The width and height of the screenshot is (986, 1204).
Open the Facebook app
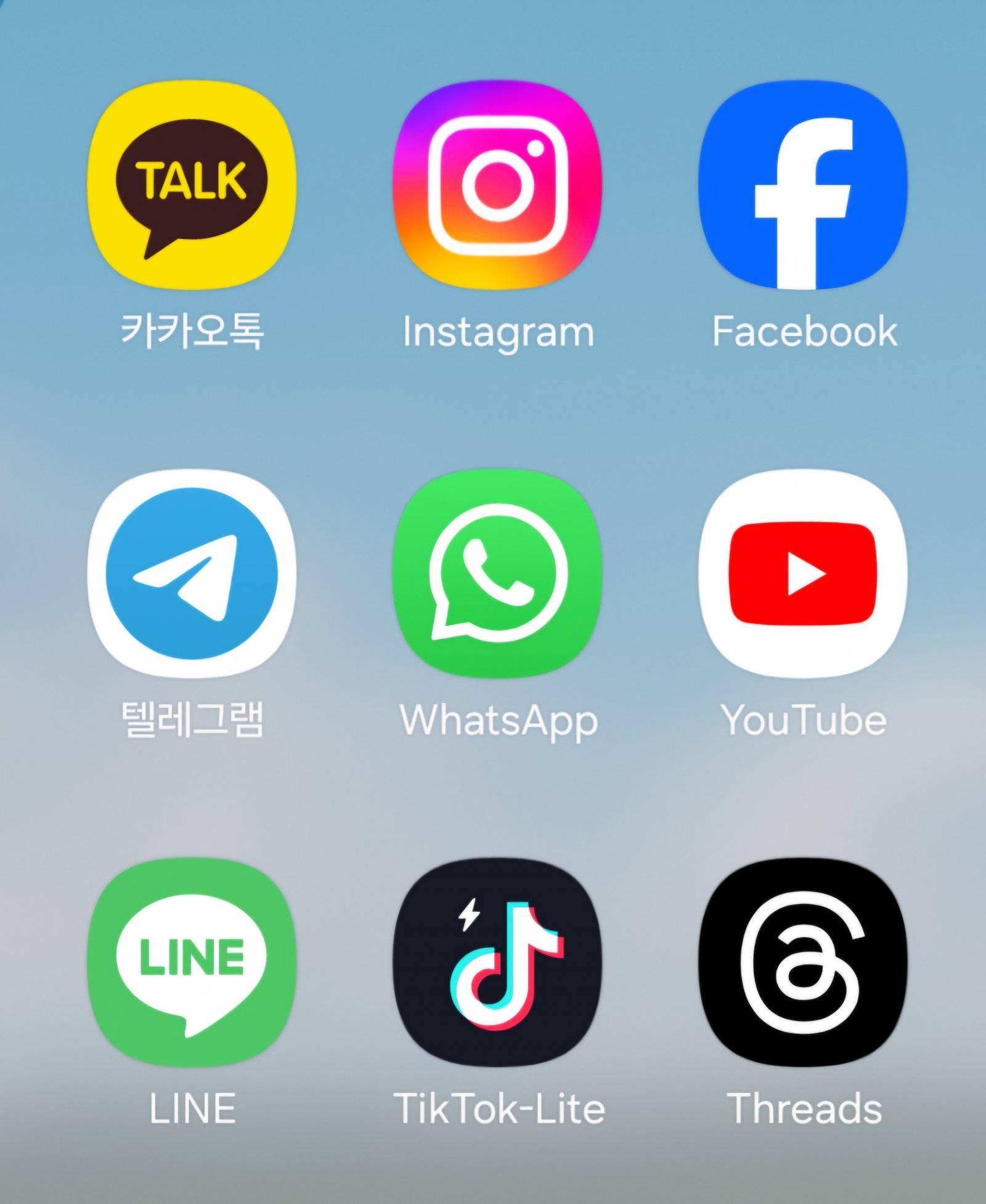tap(802, 185)
